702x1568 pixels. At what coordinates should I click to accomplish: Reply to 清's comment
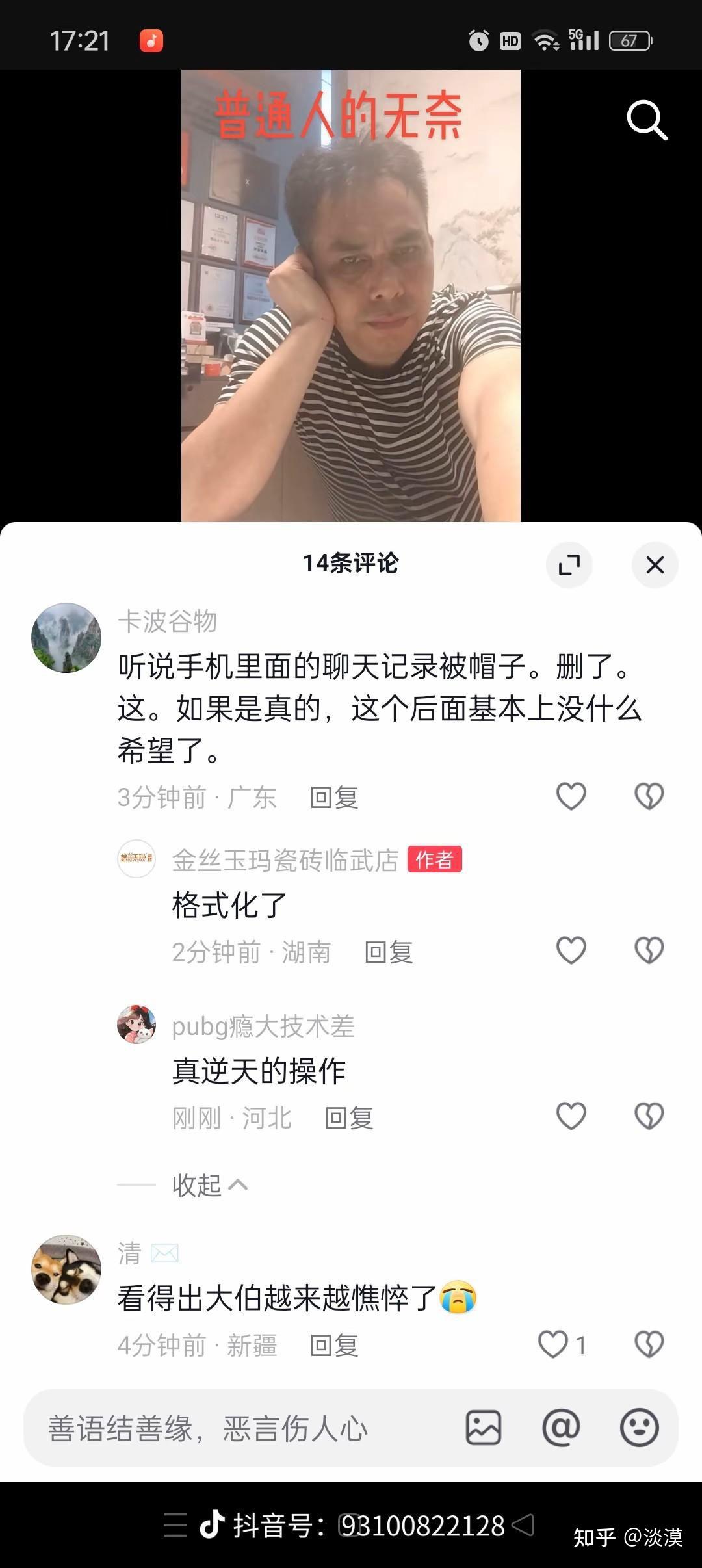tap(334, 1346)
